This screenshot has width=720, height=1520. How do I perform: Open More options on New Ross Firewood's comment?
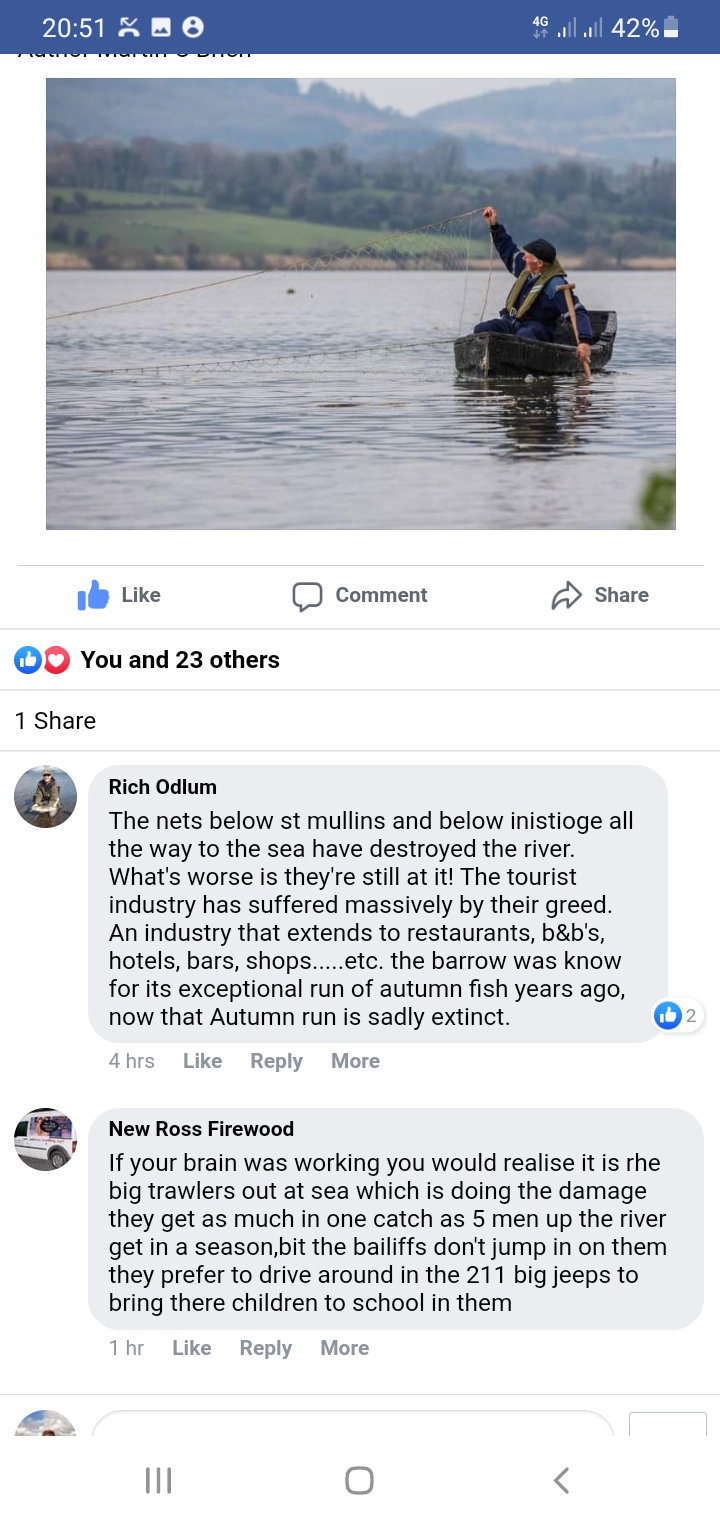pyautogui.click(x=344, y=1347)
